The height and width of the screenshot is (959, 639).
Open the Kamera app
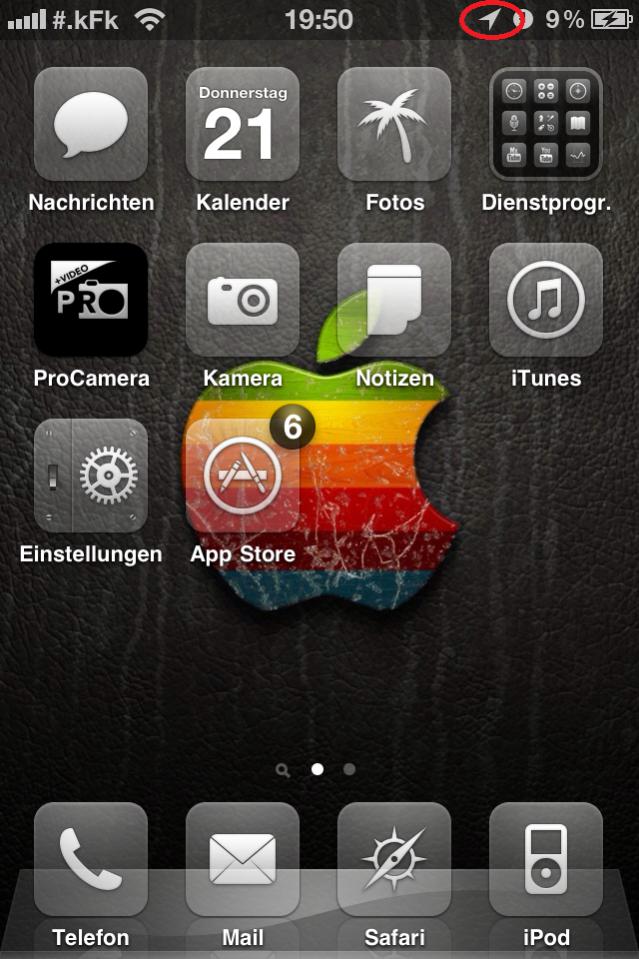point(243,300)
